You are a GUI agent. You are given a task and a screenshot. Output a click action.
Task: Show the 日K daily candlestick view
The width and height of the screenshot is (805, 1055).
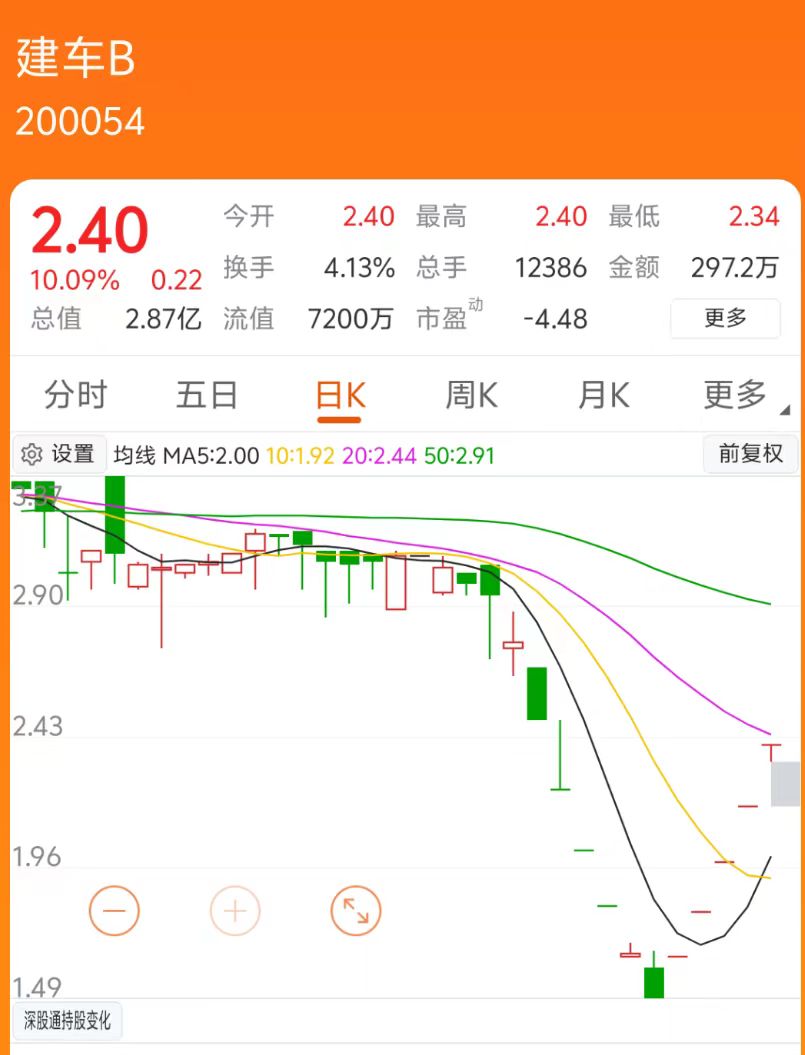pos(340,396)
